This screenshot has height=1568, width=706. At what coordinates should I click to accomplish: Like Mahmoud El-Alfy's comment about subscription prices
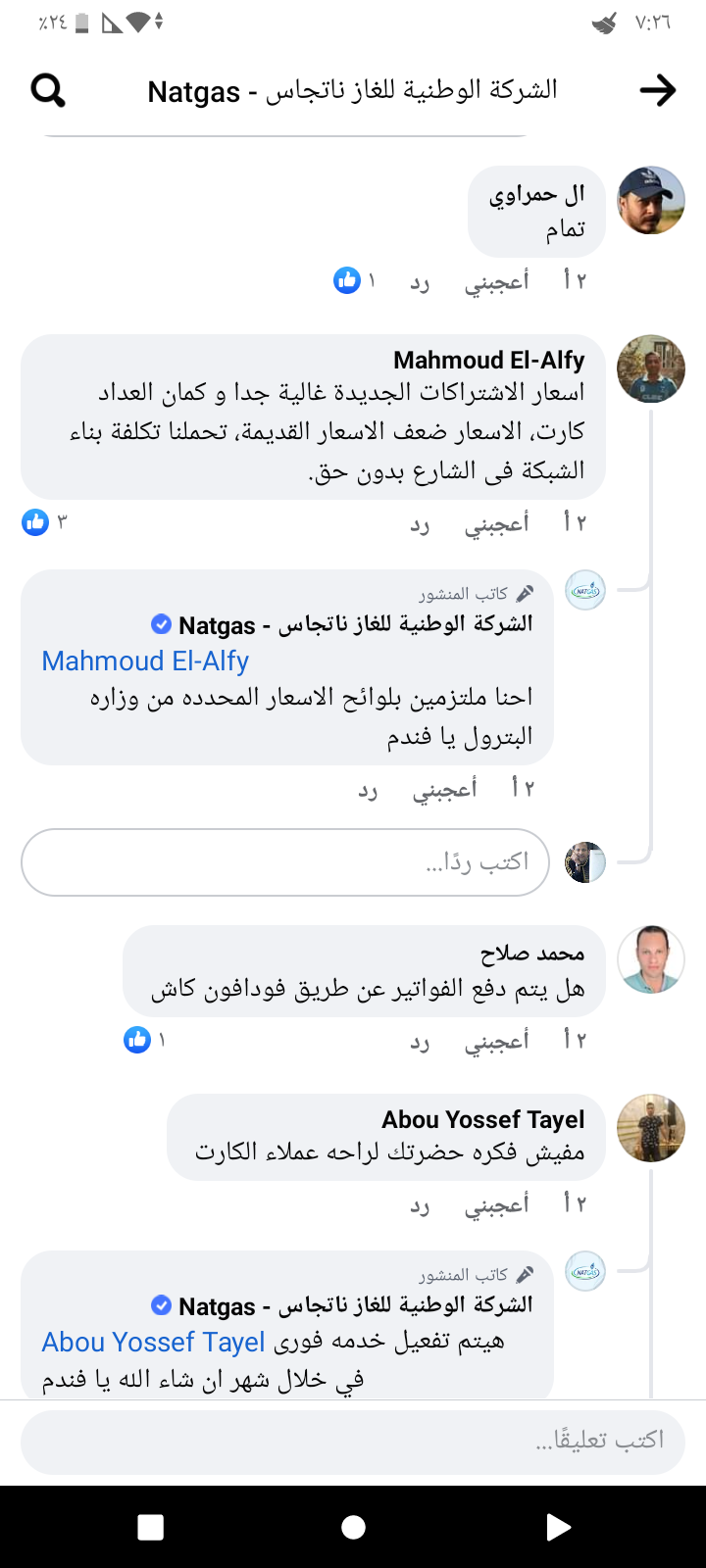pyautogui.click(x=496, y=523)
